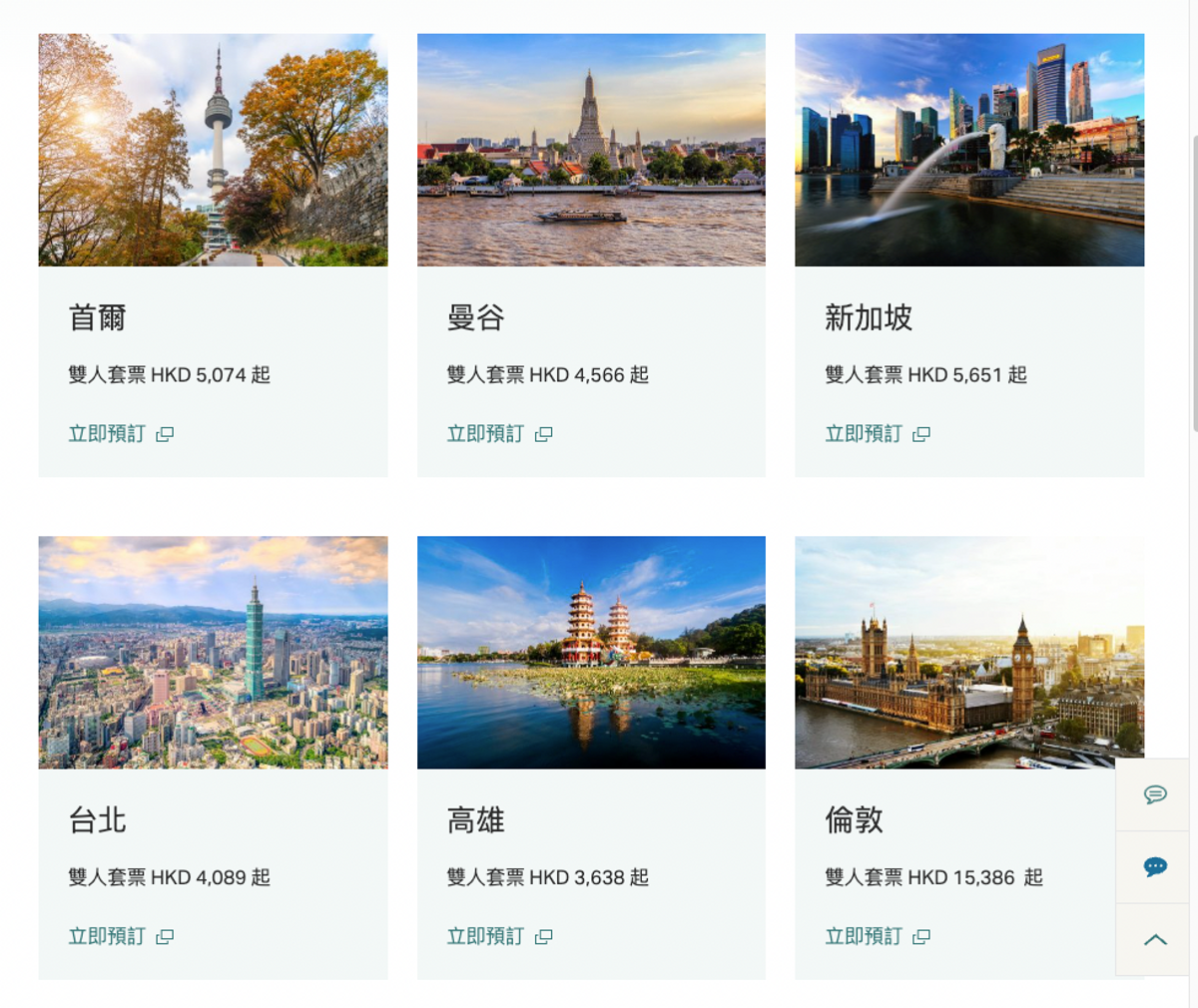
Task: Open the outlined chat bubble feedback icon
Action: point(1155,794)
